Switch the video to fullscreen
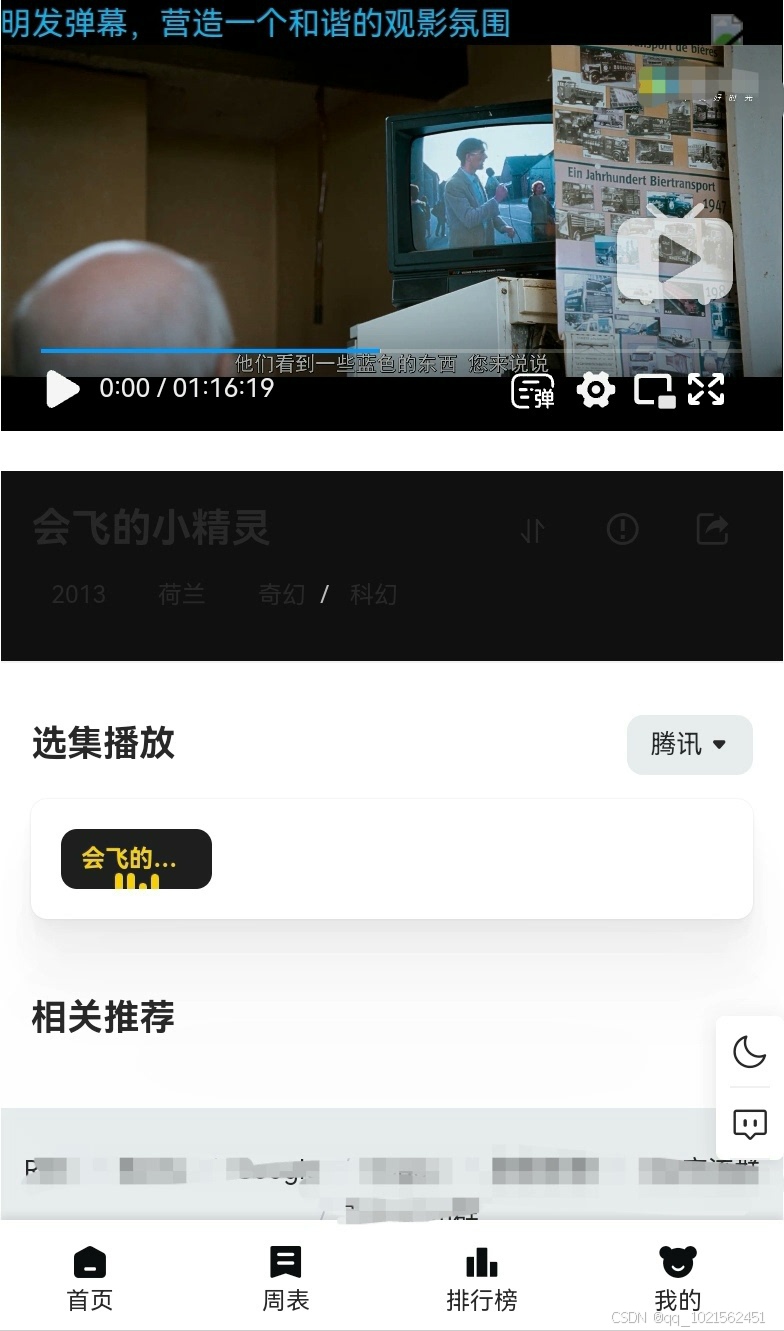 [x=707, y=389]
